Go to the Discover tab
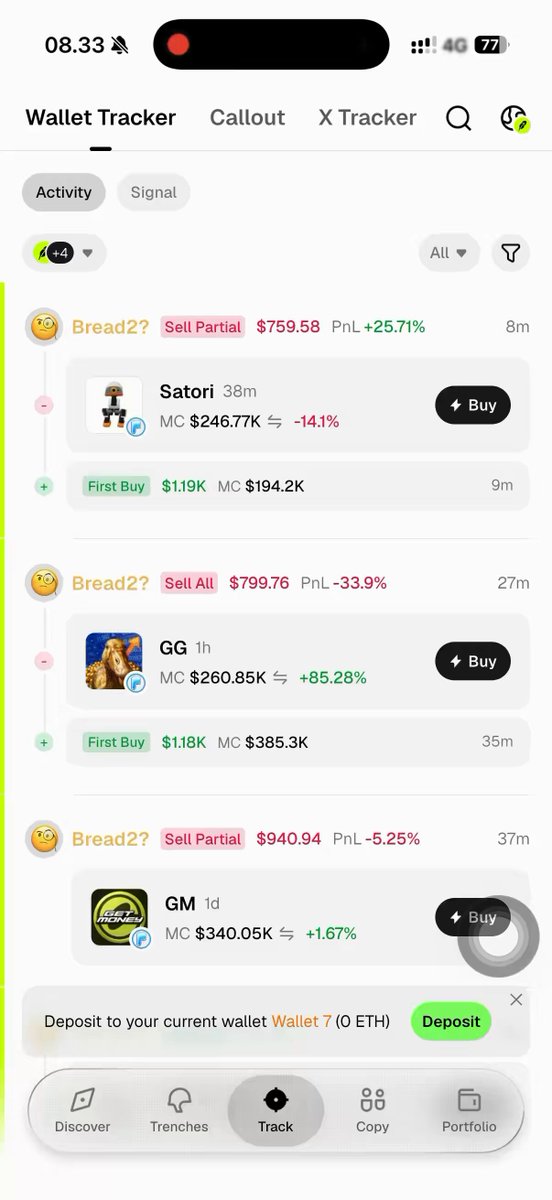Image resolution: width=552 pixels, height=1200 pixels. [83, 1111]
